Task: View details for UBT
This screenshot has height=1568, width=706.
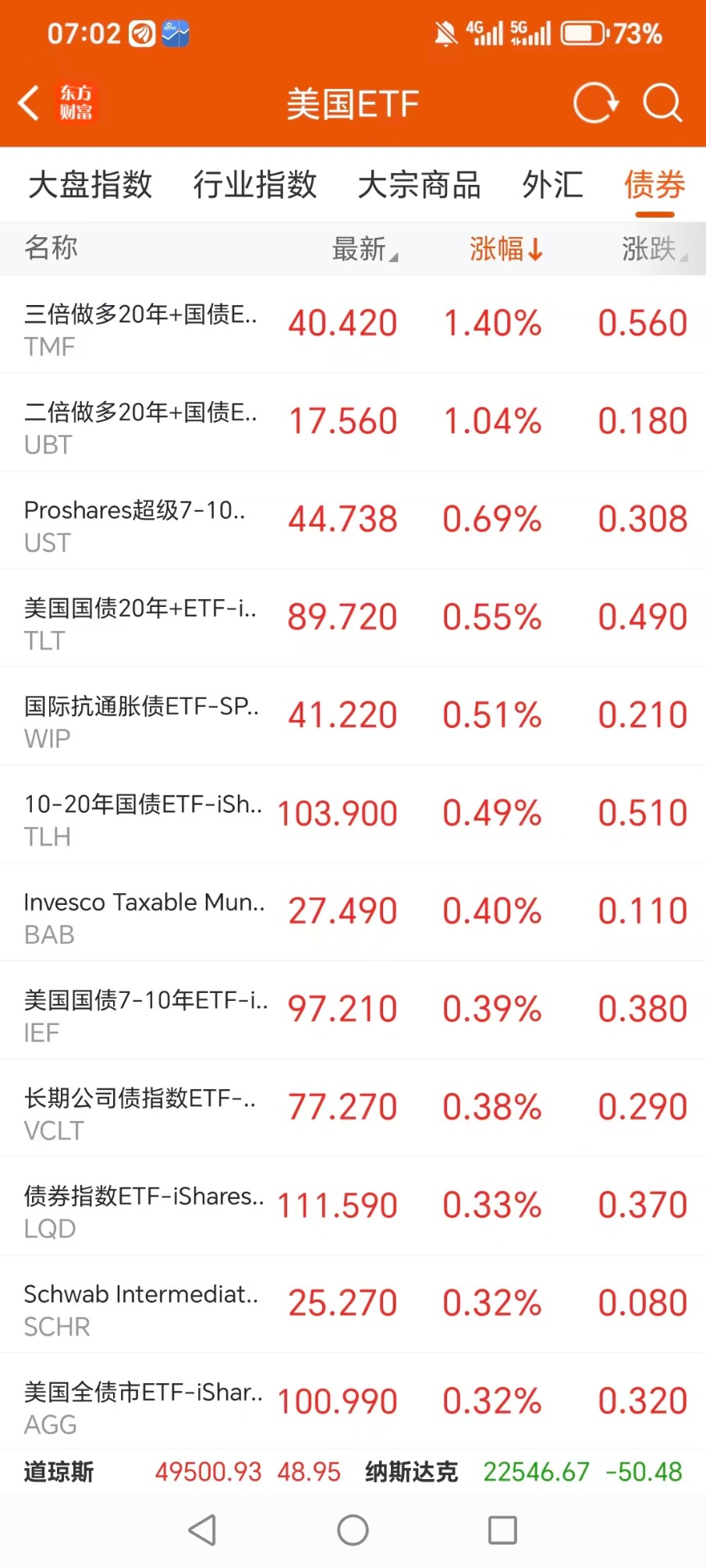Action: [x=353, y=422]
